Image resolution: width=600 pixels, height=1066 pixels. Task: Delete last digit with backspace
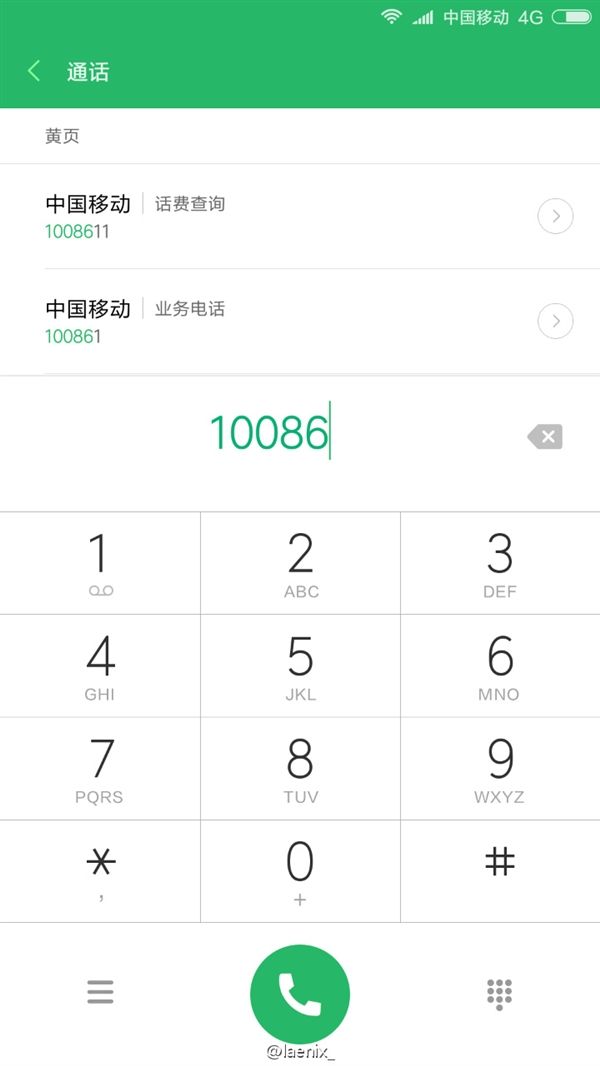click(545, 436)
